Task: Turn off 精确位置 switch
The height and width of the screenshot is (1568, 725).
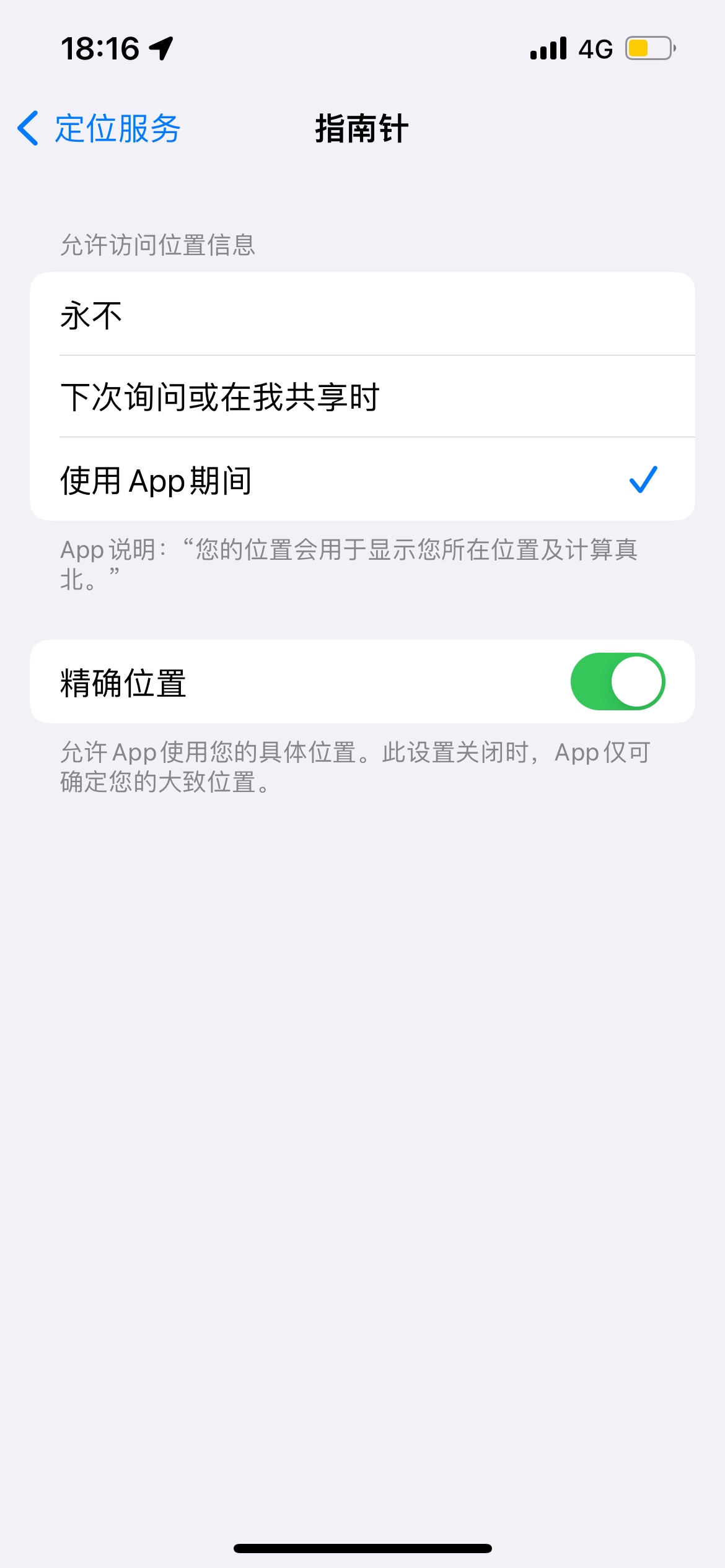Action: (x=617, y=681)
